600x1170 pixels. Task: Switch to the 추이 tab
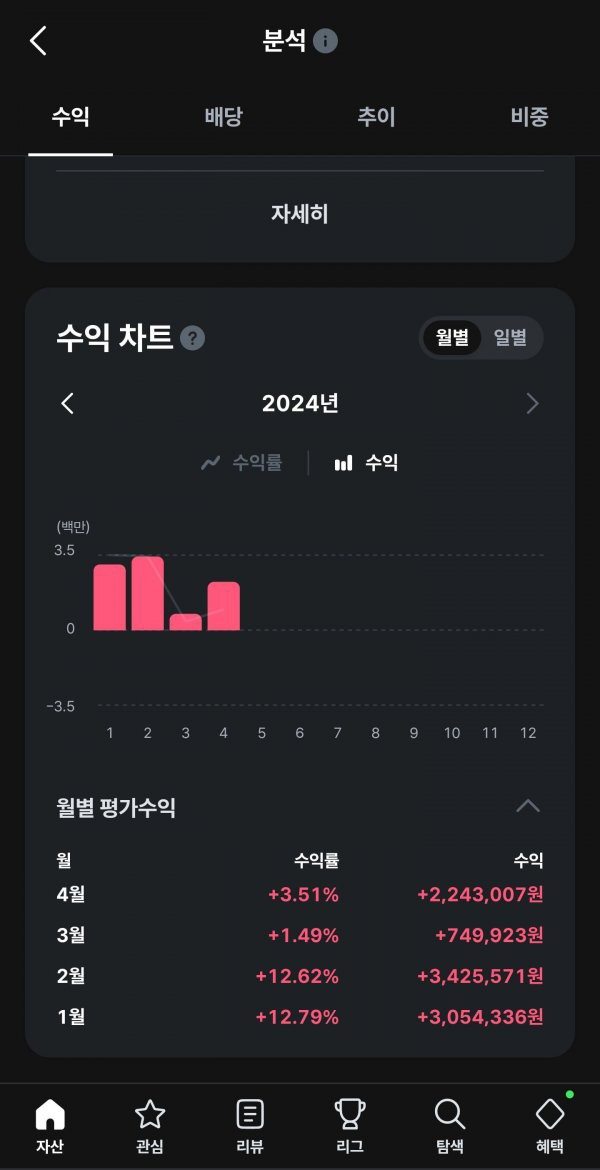376,117
